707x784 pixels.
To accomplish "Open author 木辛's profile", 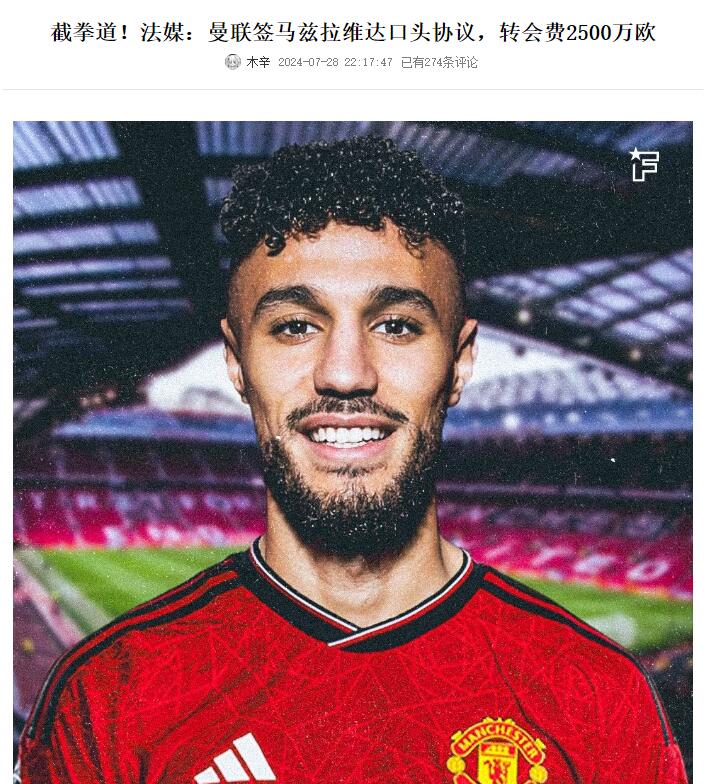I will (258, 62).
